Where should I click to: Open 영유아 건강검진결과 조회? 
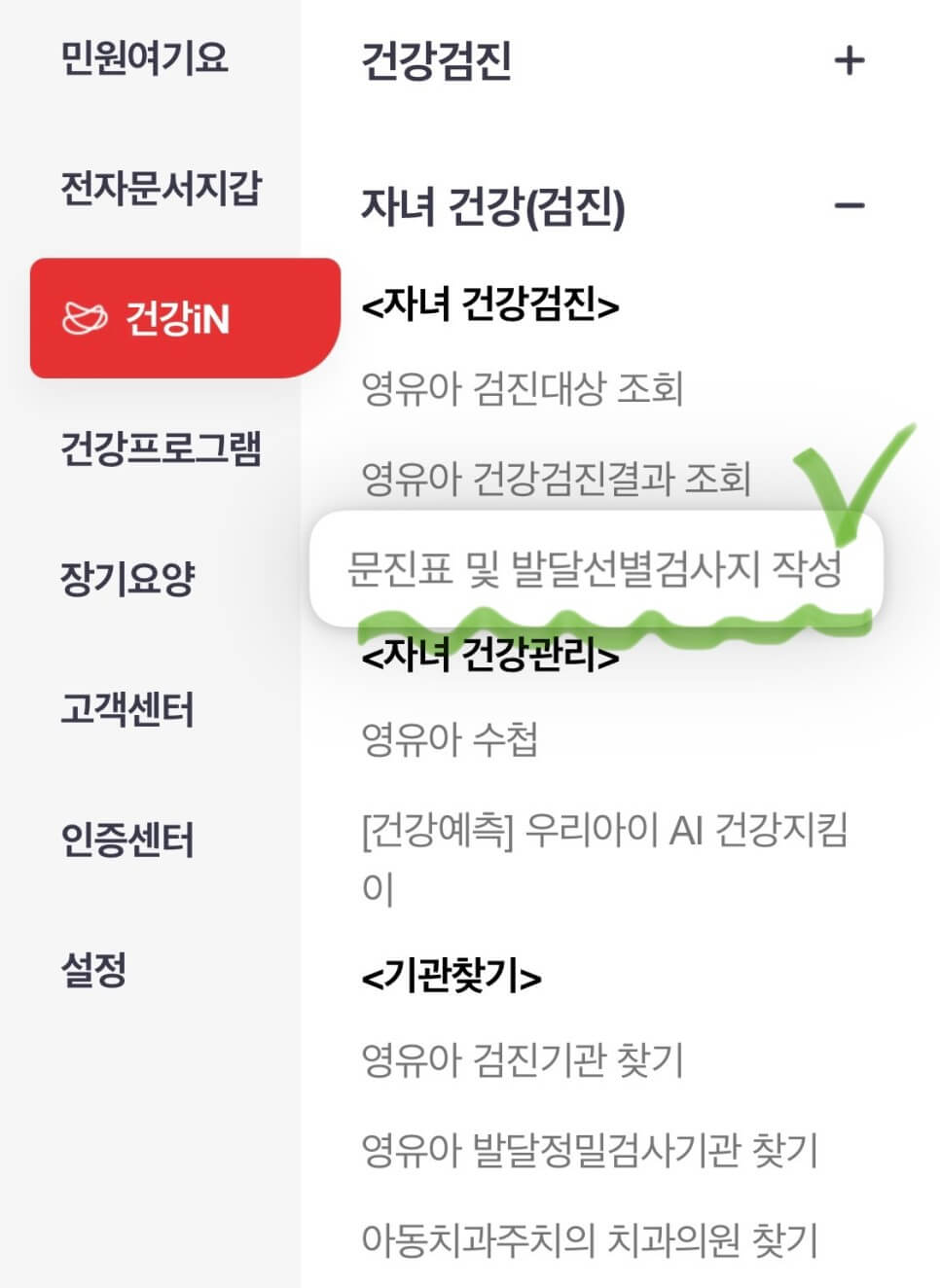556,477
